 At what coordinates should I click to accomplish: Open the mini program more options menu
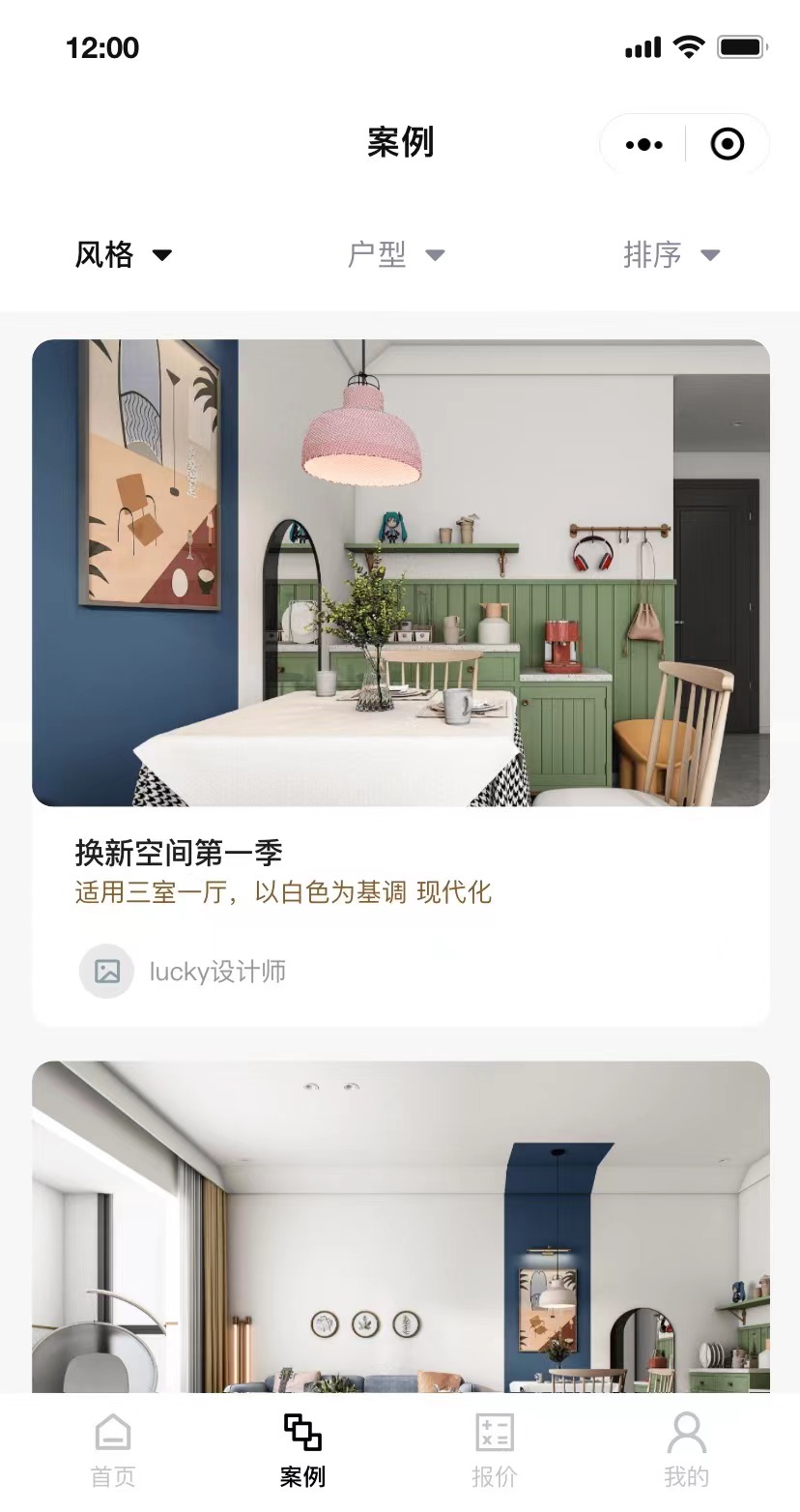[644, 145]
